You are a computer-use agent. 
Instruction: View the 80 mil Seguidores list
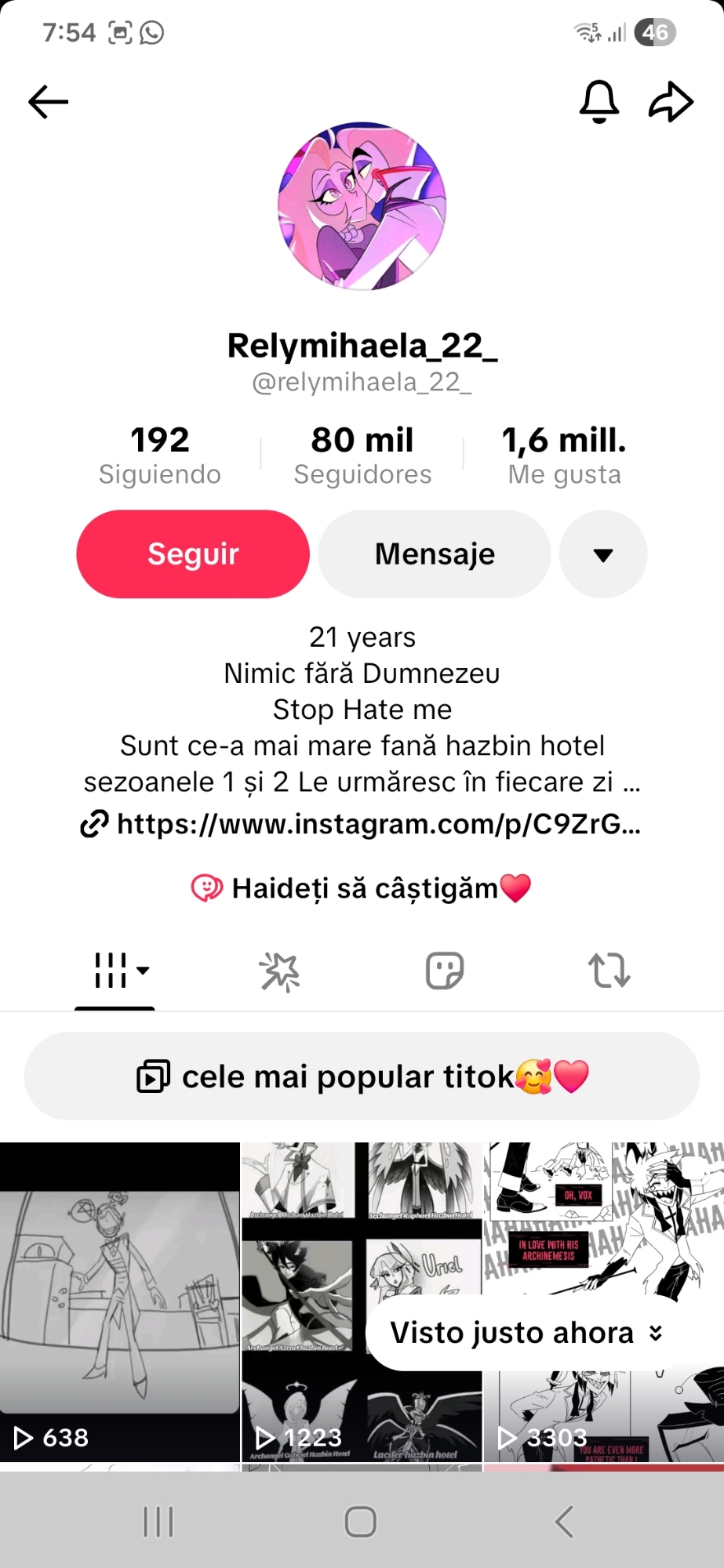click(362, 455)
